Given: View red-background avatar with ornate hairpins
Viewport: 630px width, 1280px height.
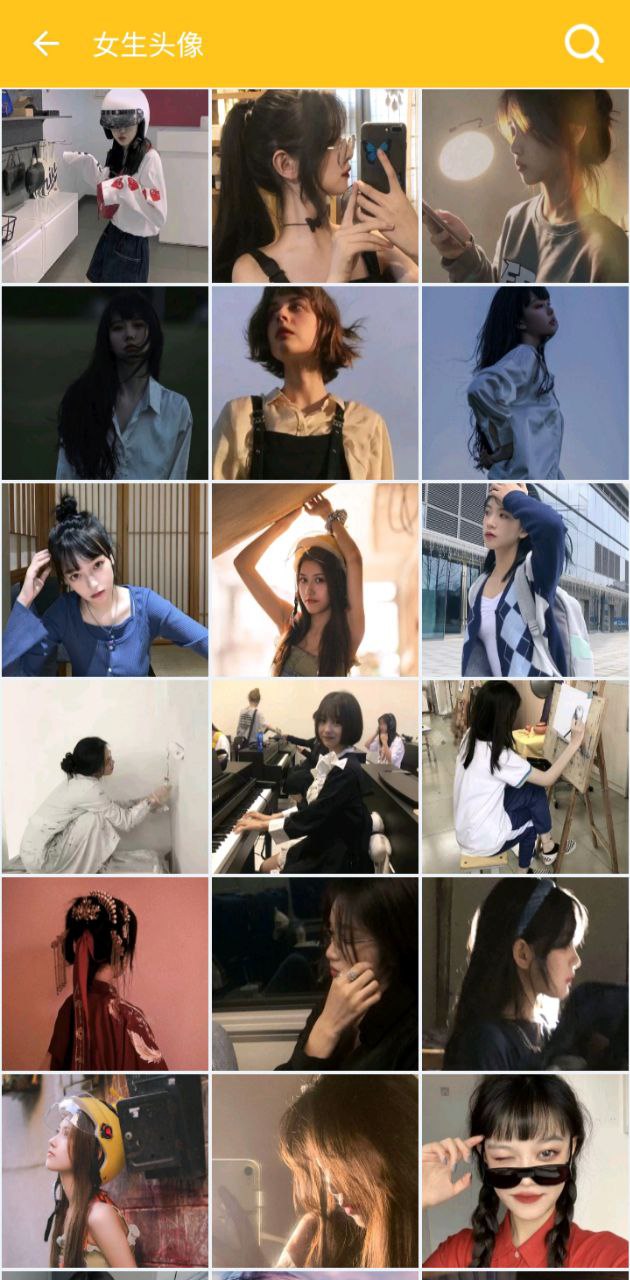Looking at the screenshot, I should pyautogui.click(x=105, y=973).
